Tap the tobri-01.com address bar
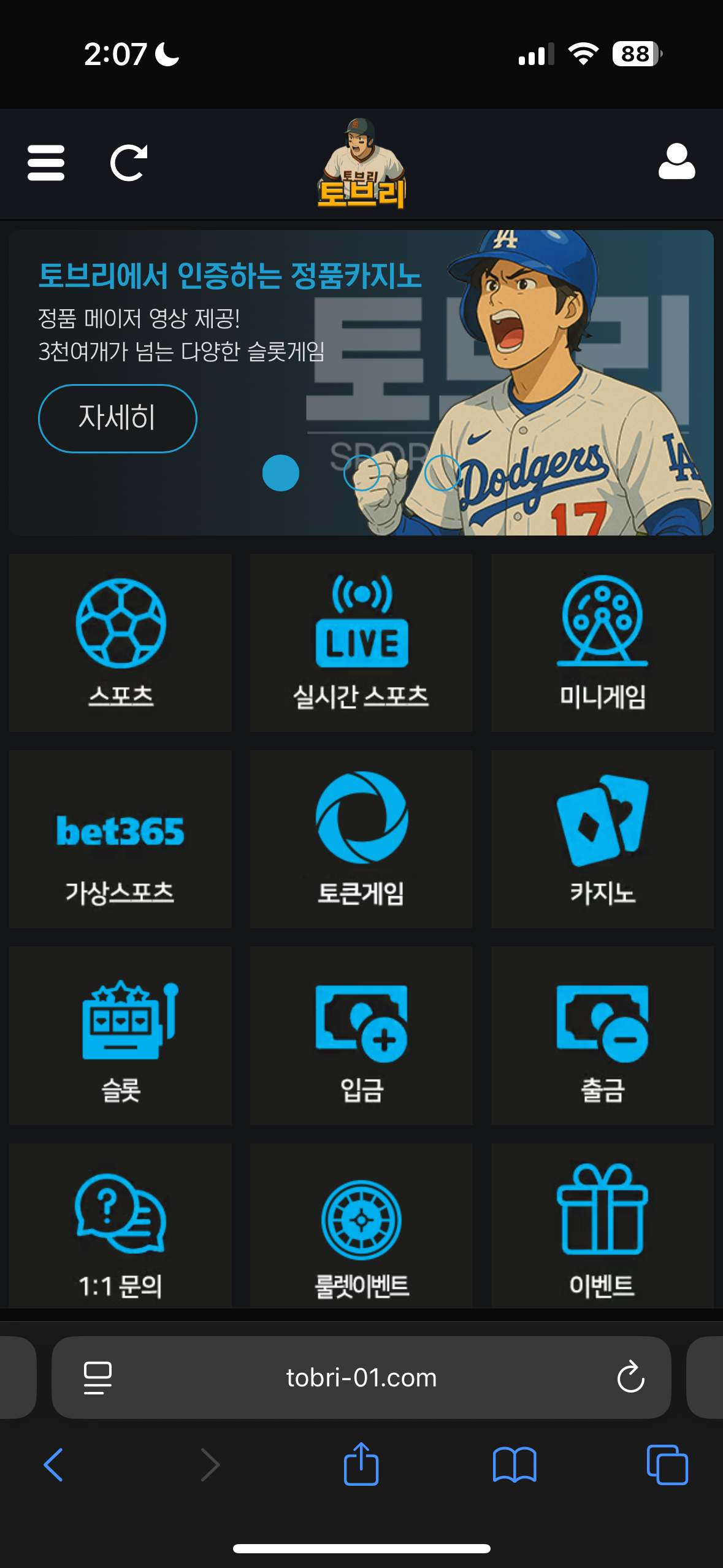The width and height of the screenshot is (723, 1568). click(x=361, y=1378)
